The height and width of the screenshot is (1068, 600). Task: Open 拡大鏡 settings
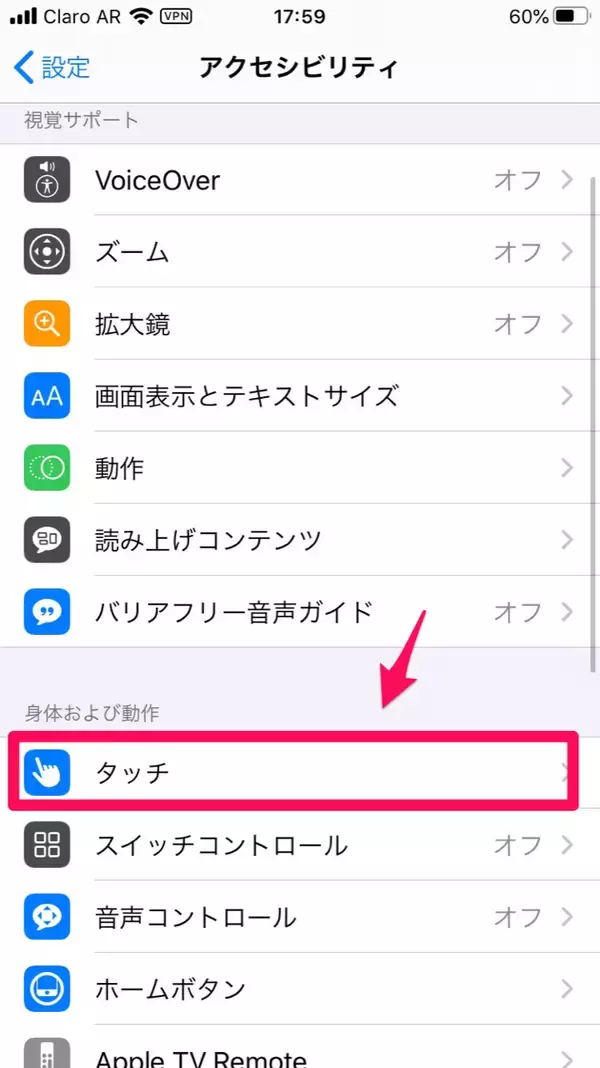coord(300,324)
